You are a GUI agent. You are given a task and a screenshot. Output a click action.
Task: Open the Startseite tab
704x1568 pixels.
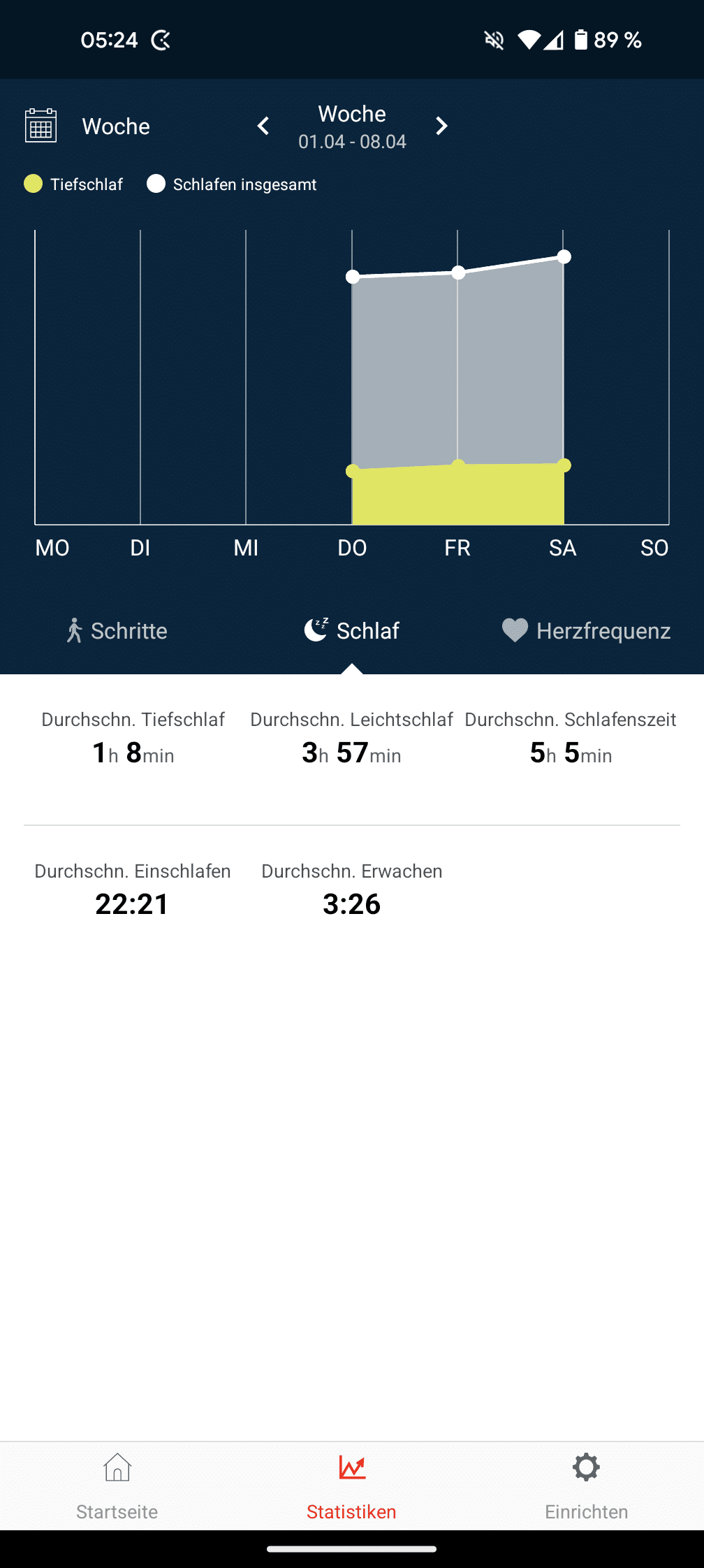(x=117, y=1486)
